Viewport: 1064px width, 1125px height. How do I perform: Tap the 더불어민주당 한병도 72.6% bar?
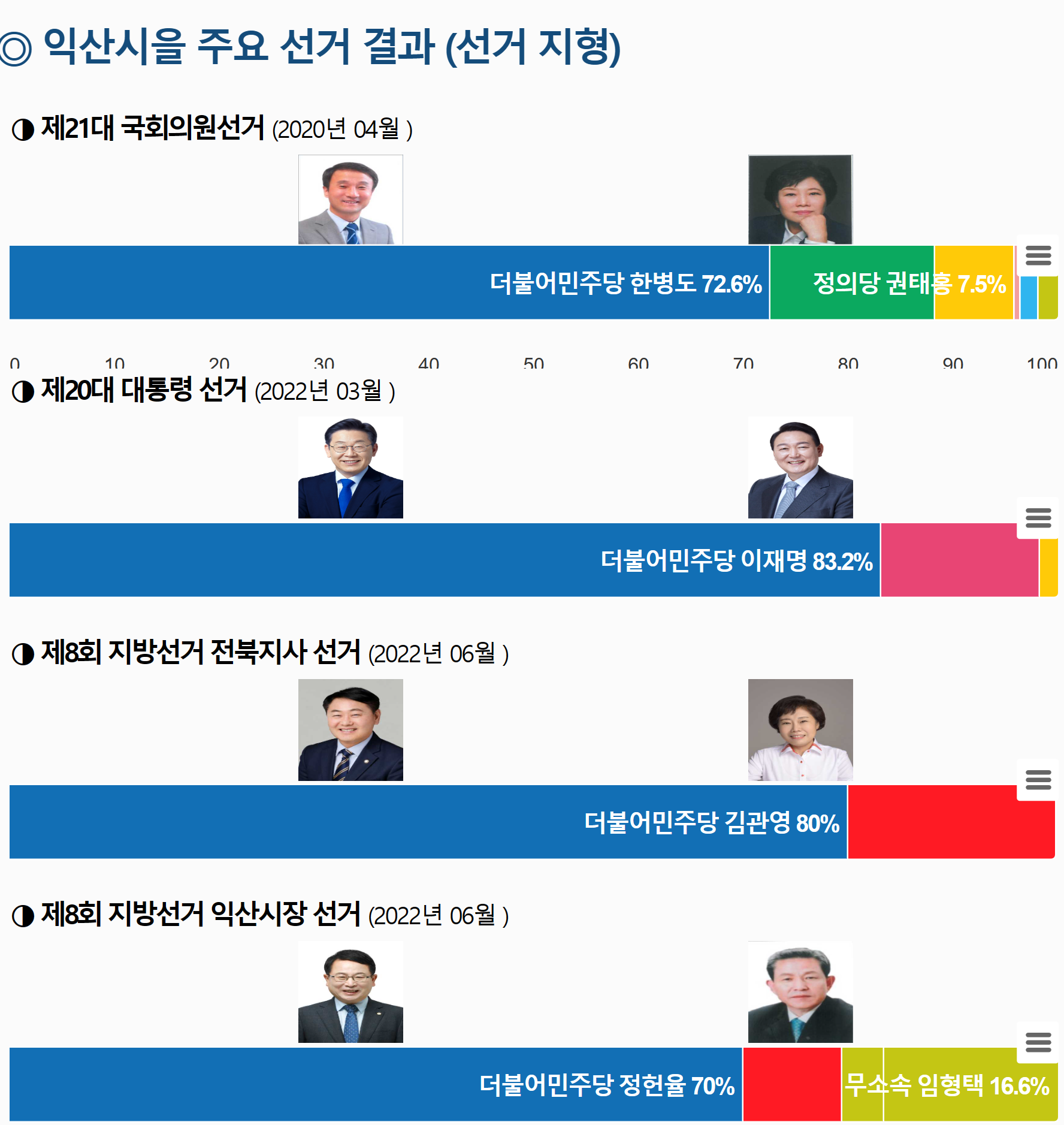tap(389, 282)
